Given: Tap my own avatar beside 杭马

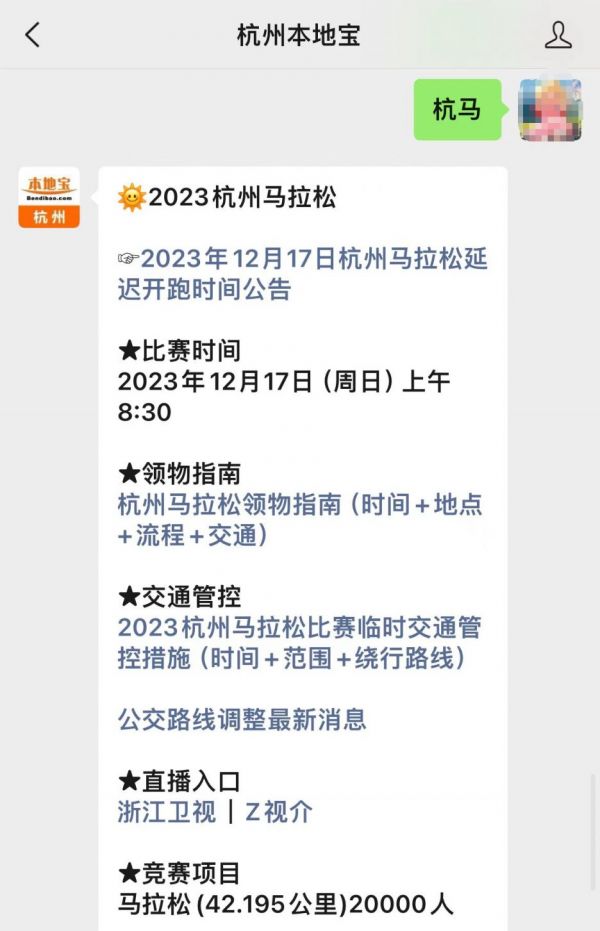Looking at the screenshot, I should (x=550, y=109).
